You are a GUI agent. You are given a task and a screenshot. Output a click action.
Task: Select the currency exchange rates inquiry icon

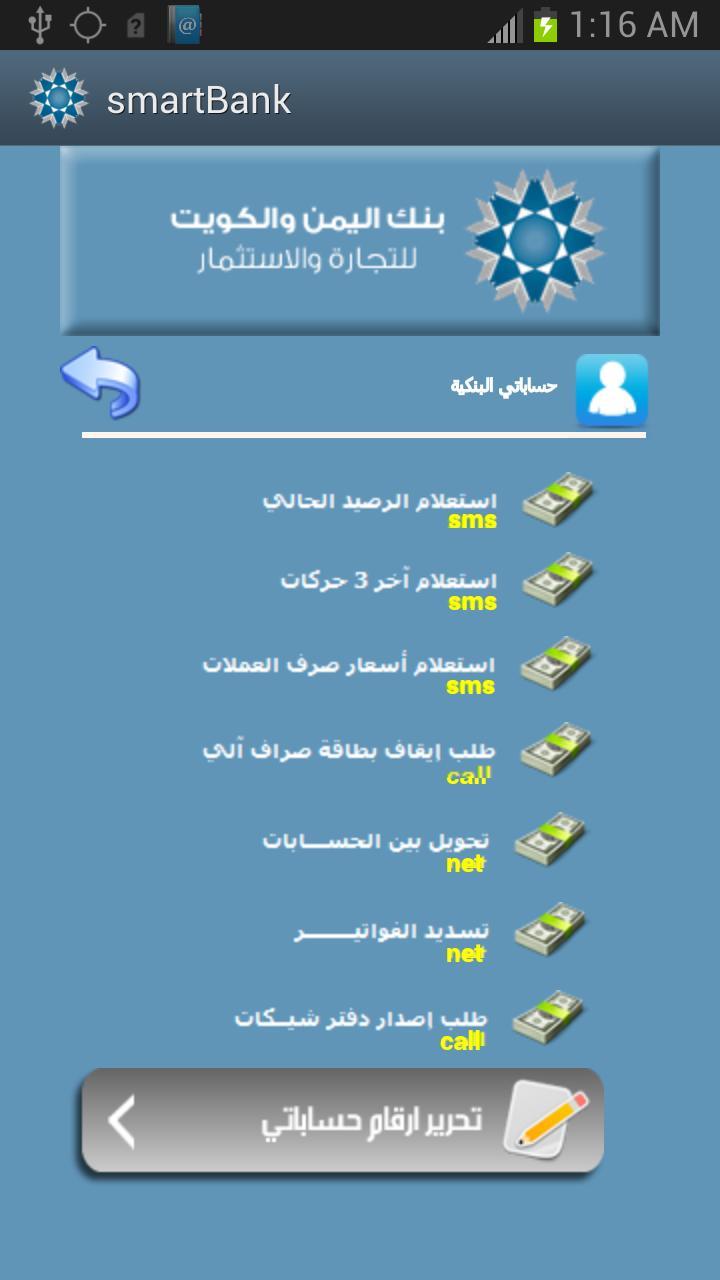557,663
